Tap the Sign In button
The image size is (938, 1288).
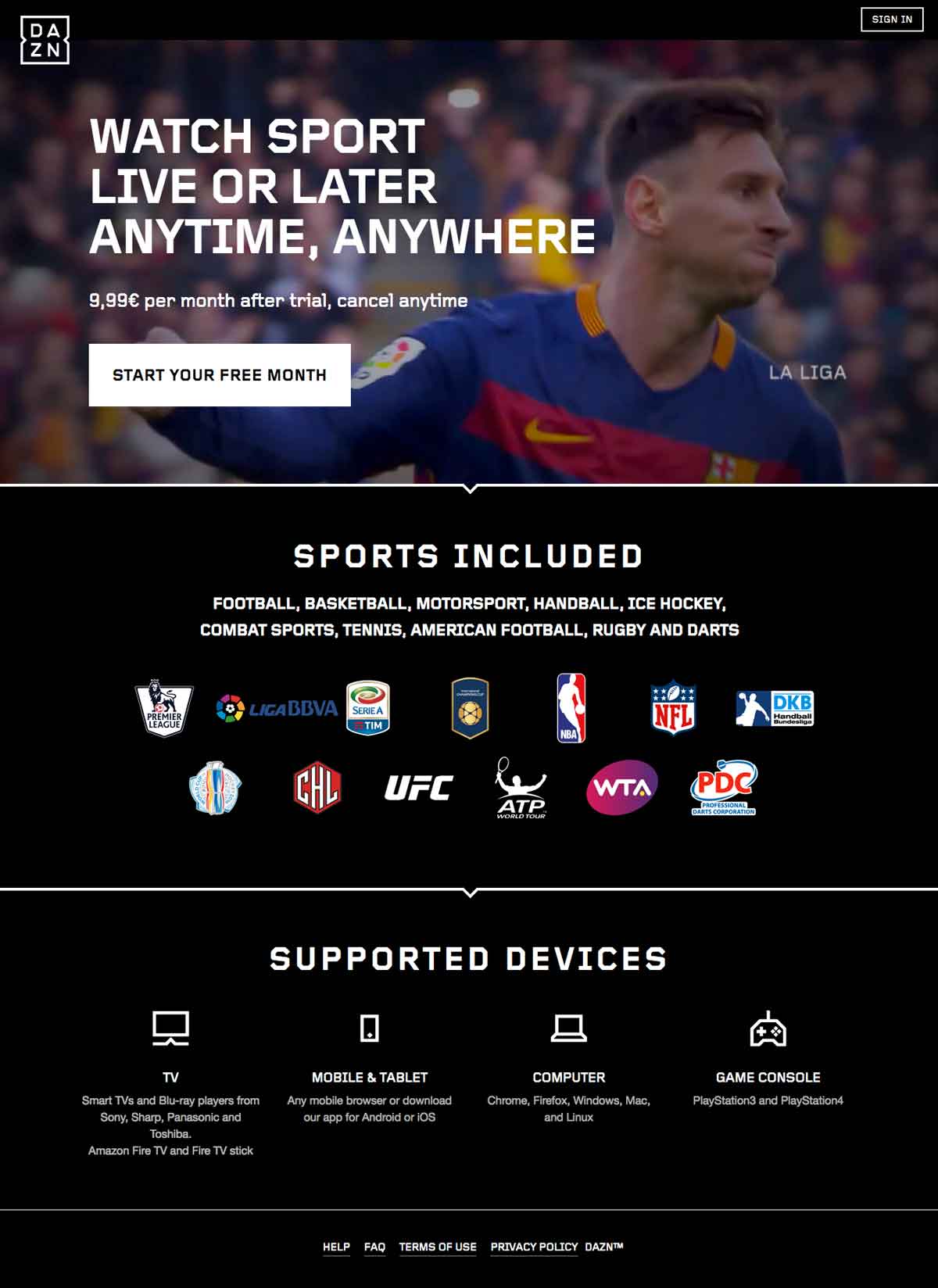[x=891, y=20]
